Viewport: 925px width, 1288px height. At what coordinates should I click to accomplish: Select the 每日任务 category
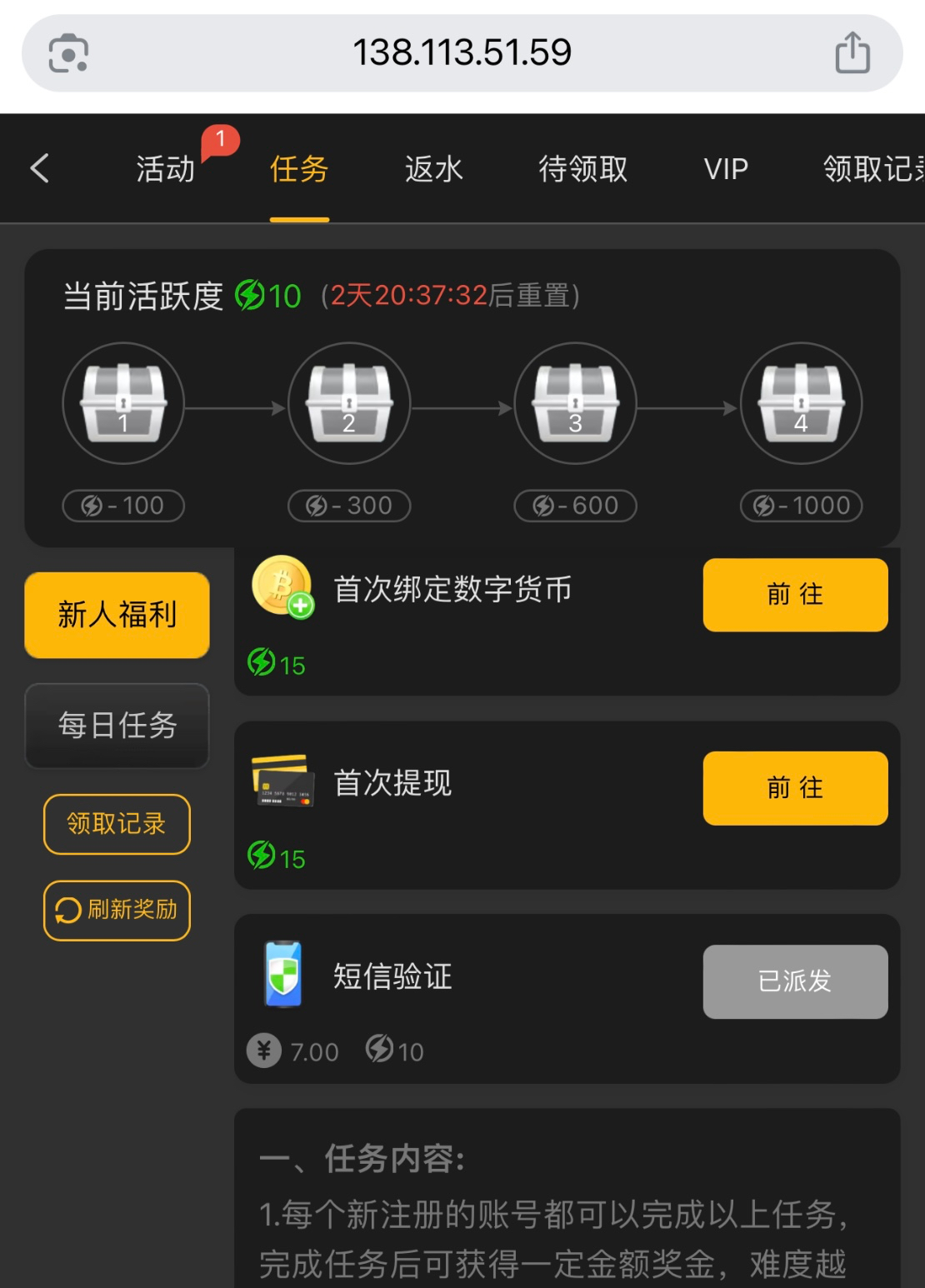117,725
